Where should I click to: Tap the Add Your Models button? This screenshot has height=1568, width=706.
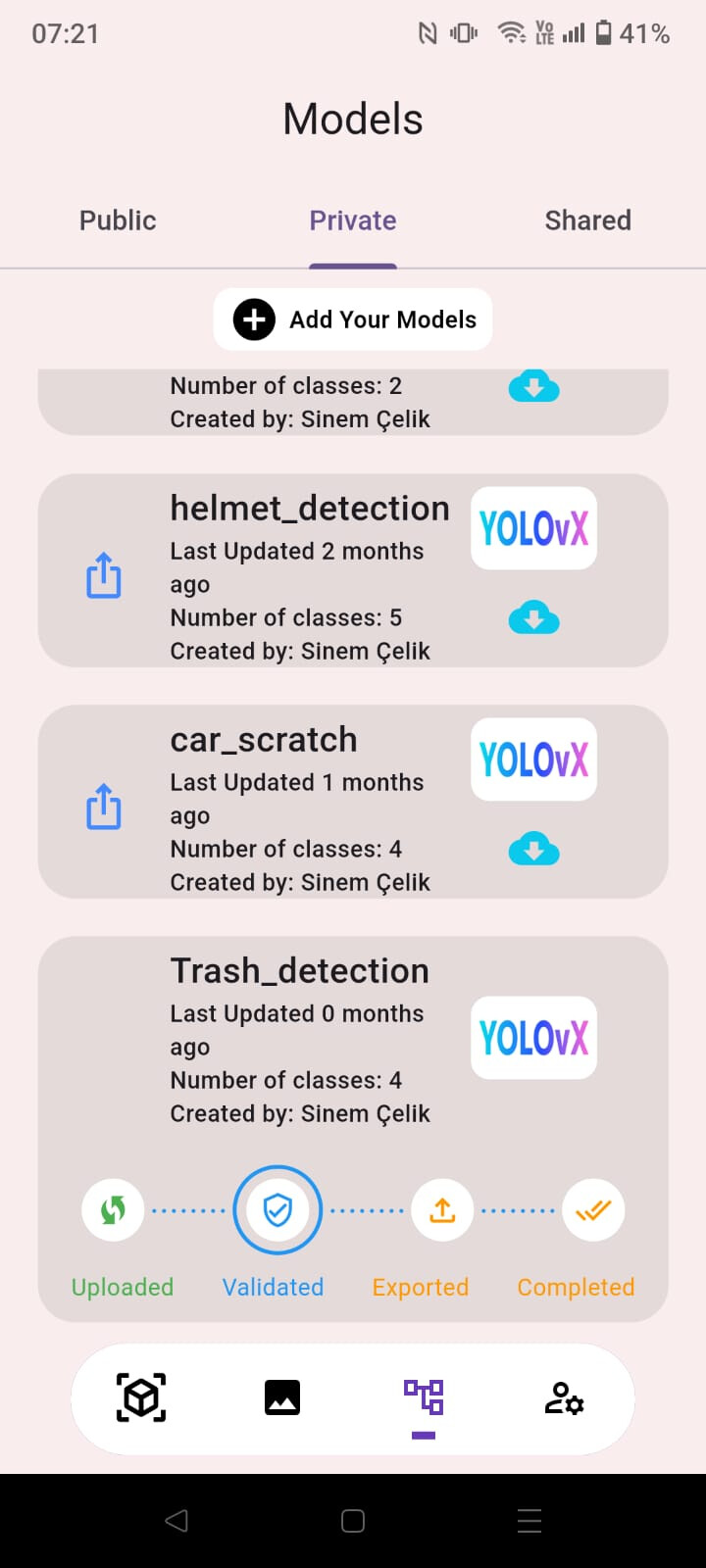pyautogui.click(x=353, y=319)
